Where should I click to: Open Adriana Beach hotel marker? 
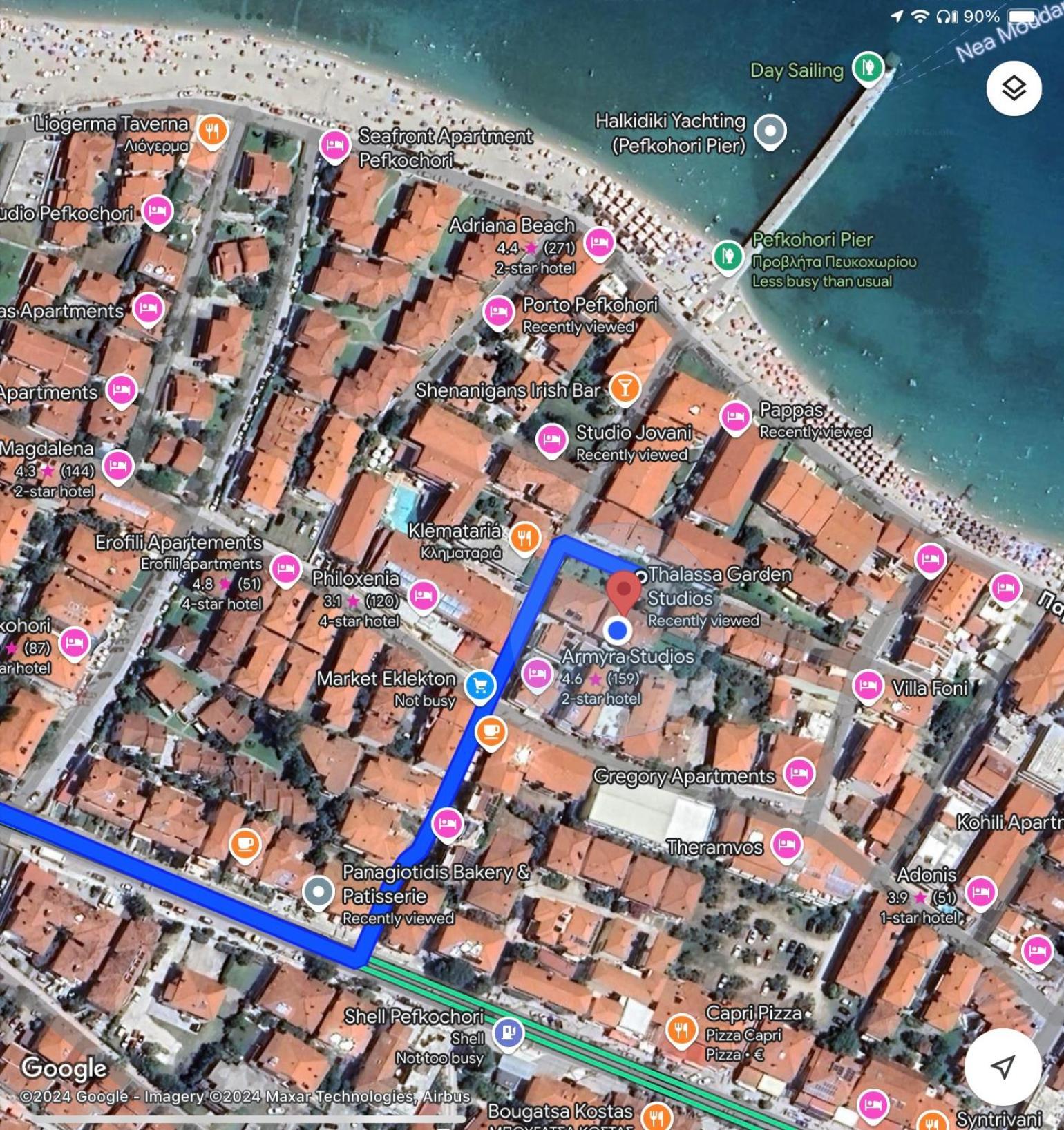pyautogui.click(x=598, y=243)
